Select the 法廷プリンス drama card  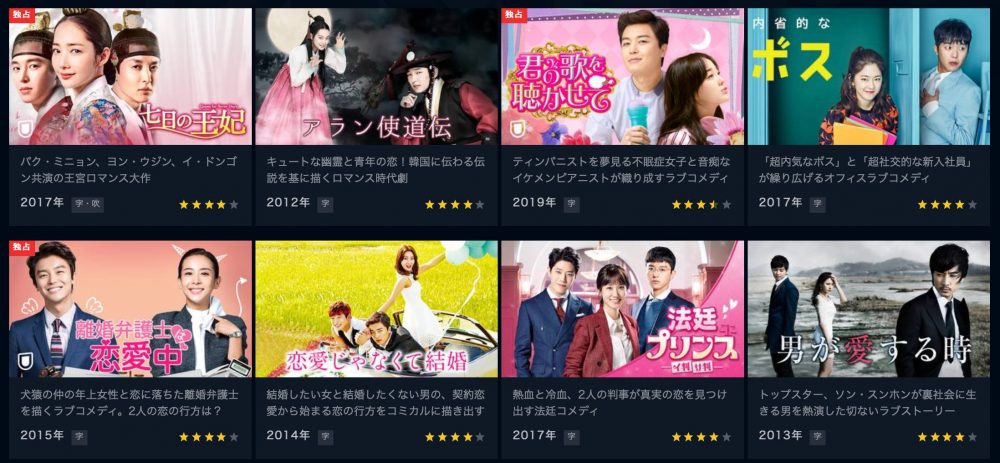(x=622, y=309)
